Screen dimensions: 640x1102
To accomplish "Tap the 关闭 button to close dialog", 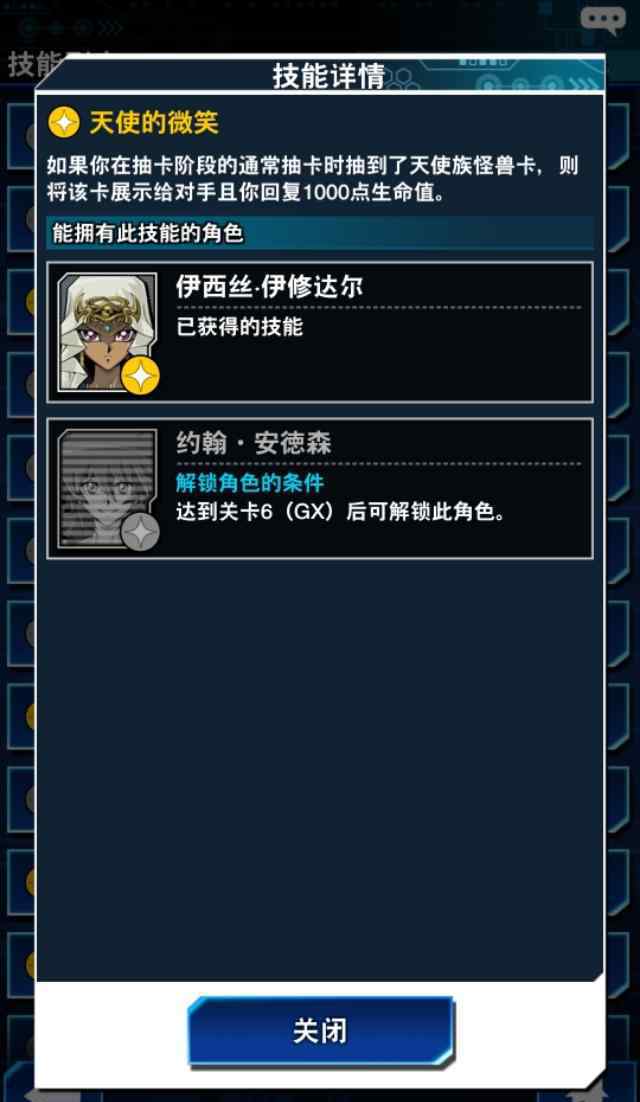I will [x=320, y=1031].
